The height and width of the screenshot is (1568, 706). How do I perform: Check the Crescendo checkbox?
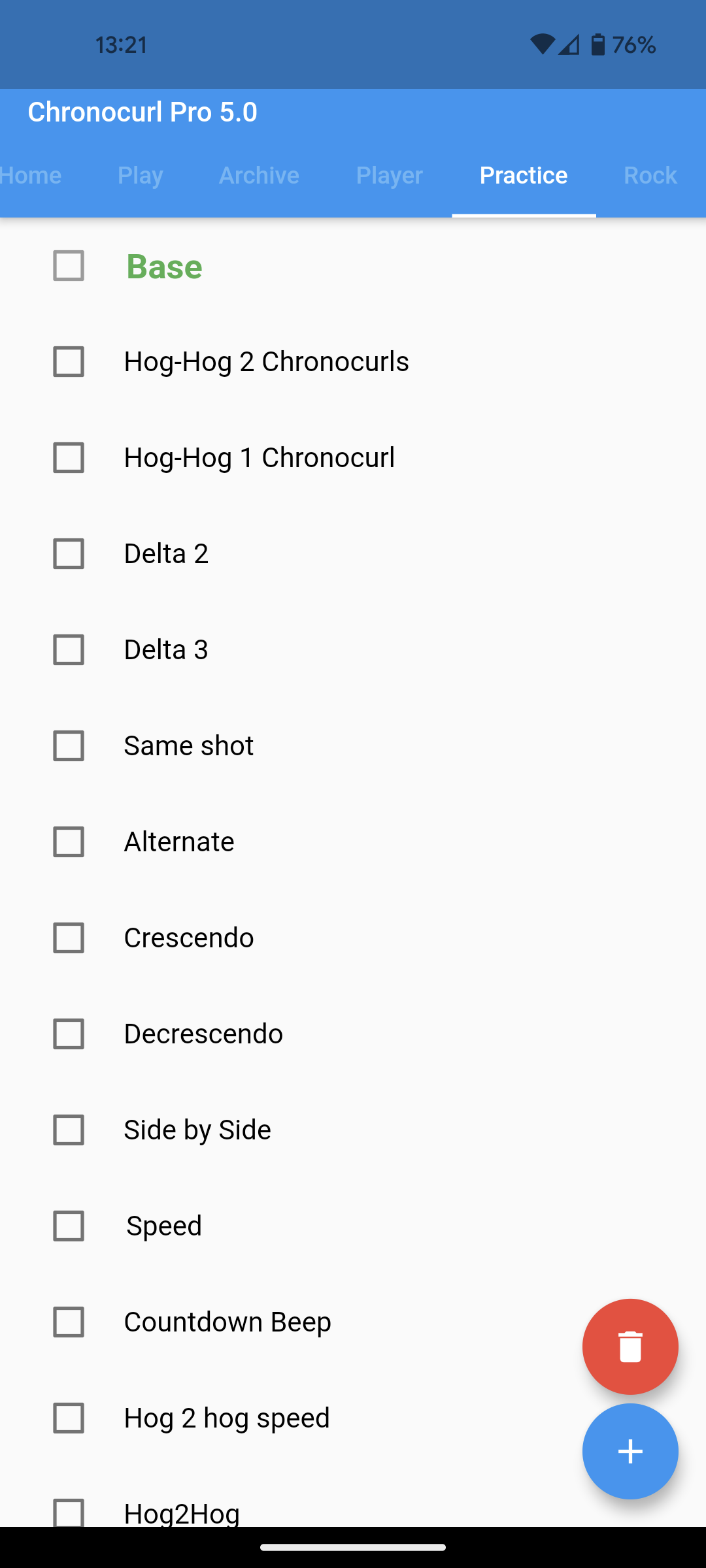coord(69,938)
